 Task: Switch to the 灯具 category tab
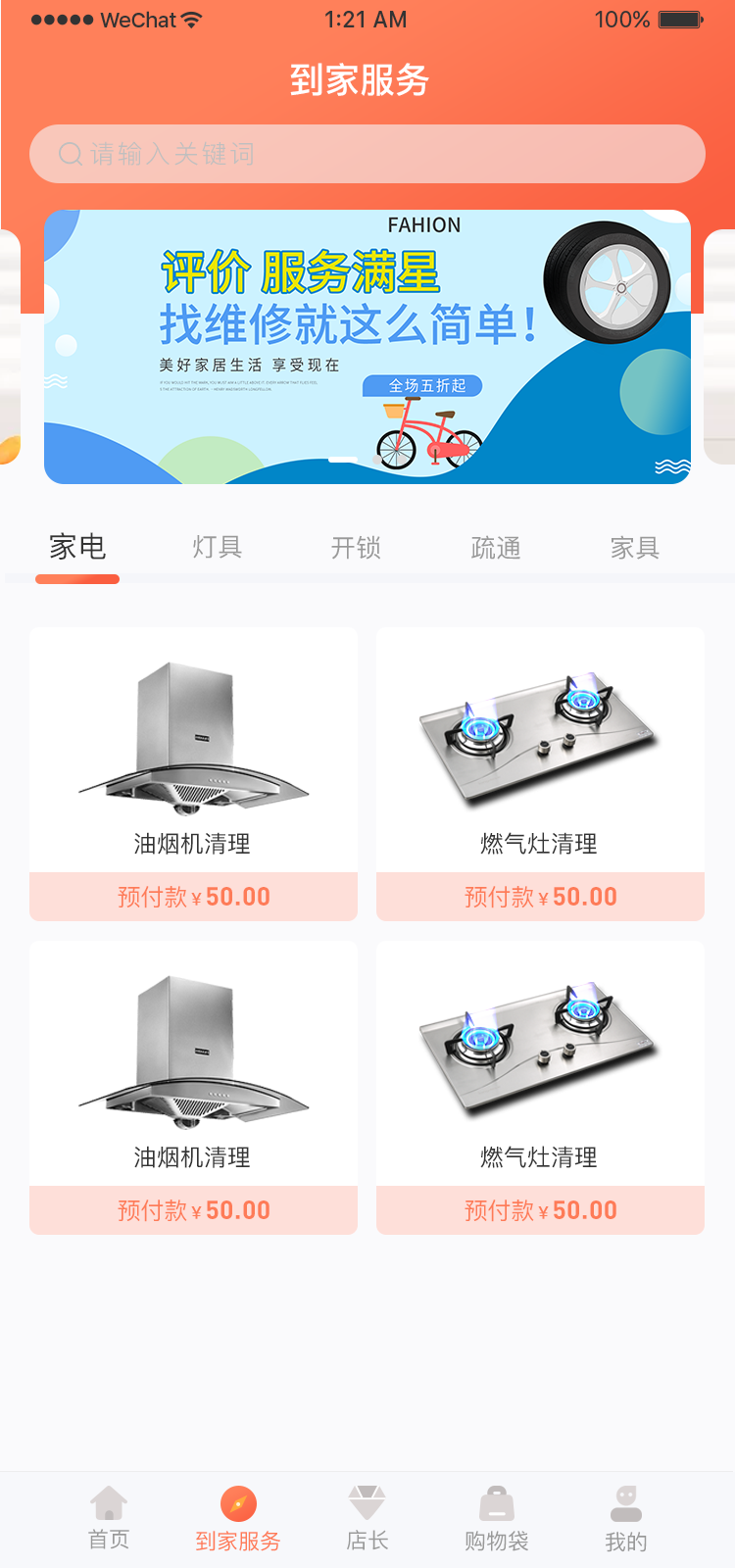coord(217,547)
